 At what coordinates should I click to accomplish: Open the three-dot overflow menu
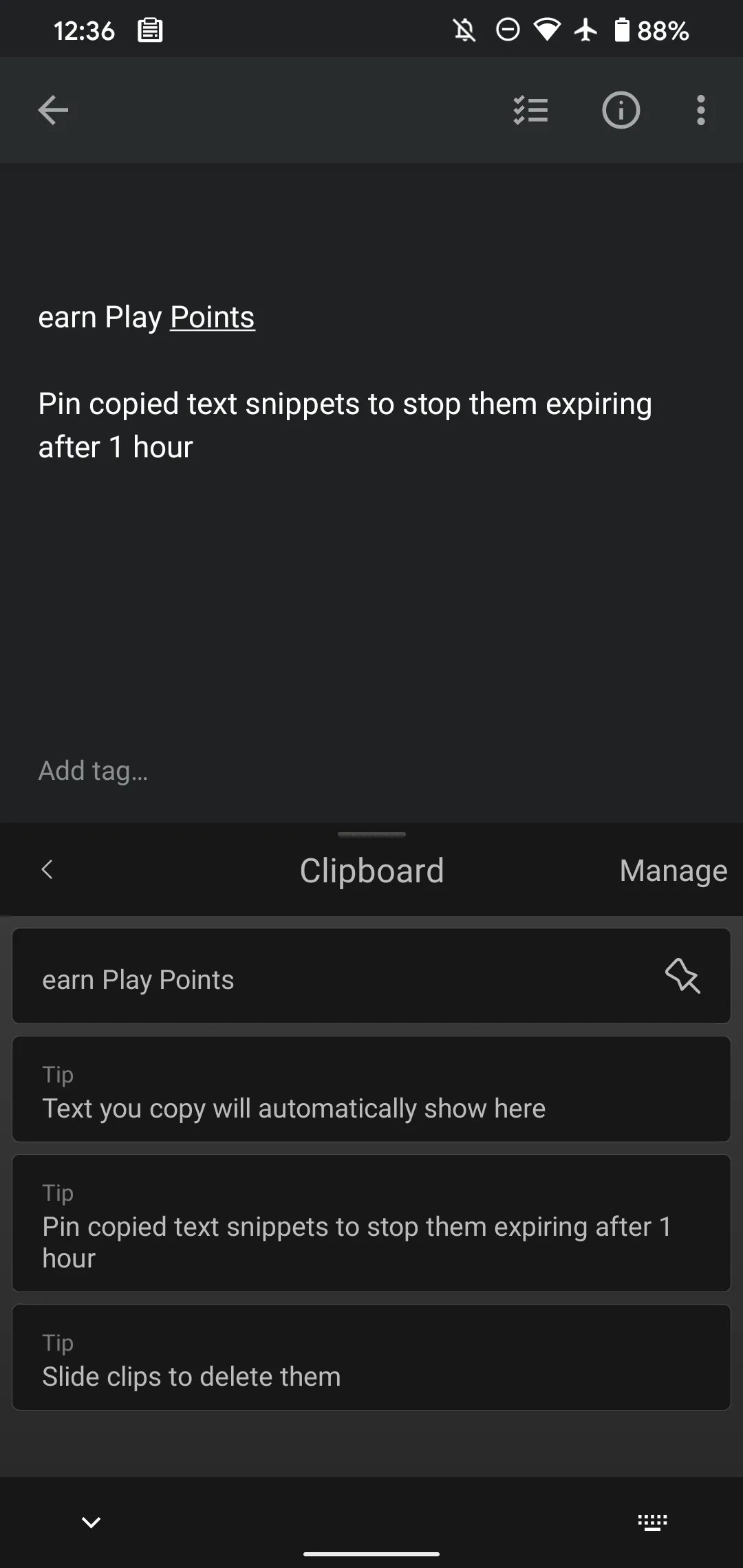click(700, 110)
